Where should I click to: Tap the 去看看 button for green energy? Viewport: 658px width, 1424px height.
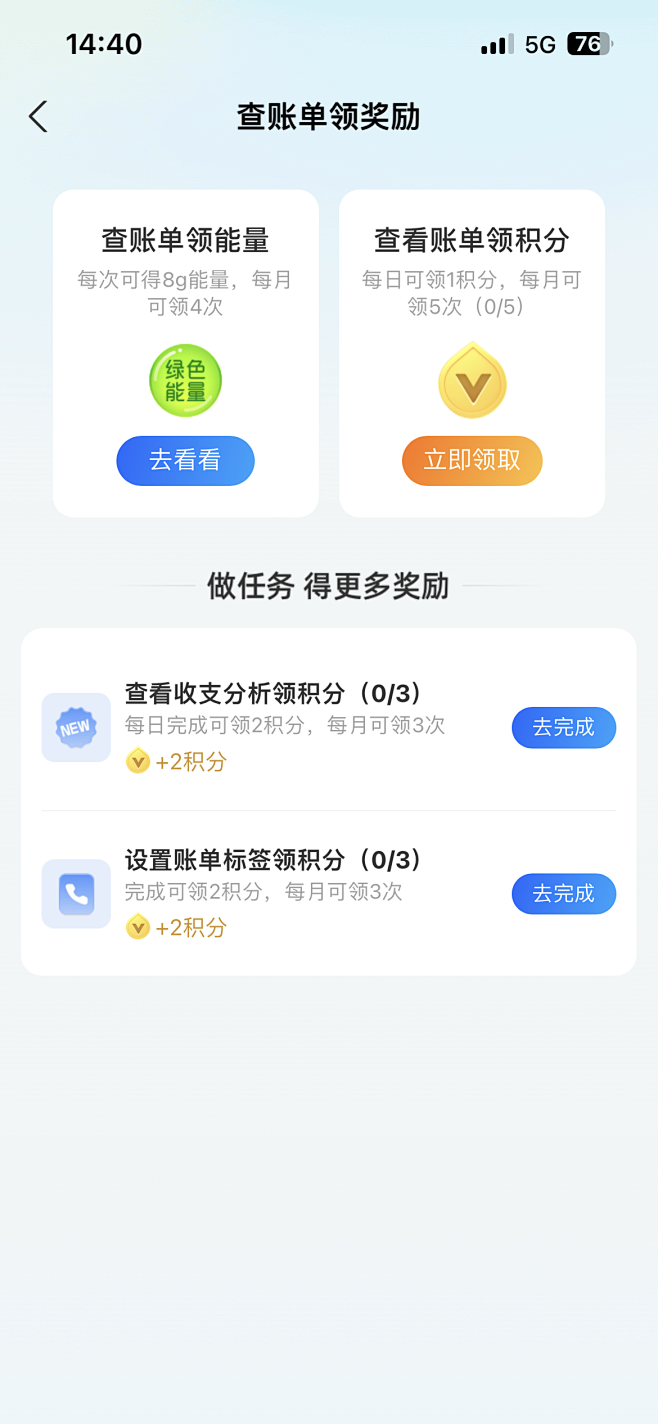point(185,461)
